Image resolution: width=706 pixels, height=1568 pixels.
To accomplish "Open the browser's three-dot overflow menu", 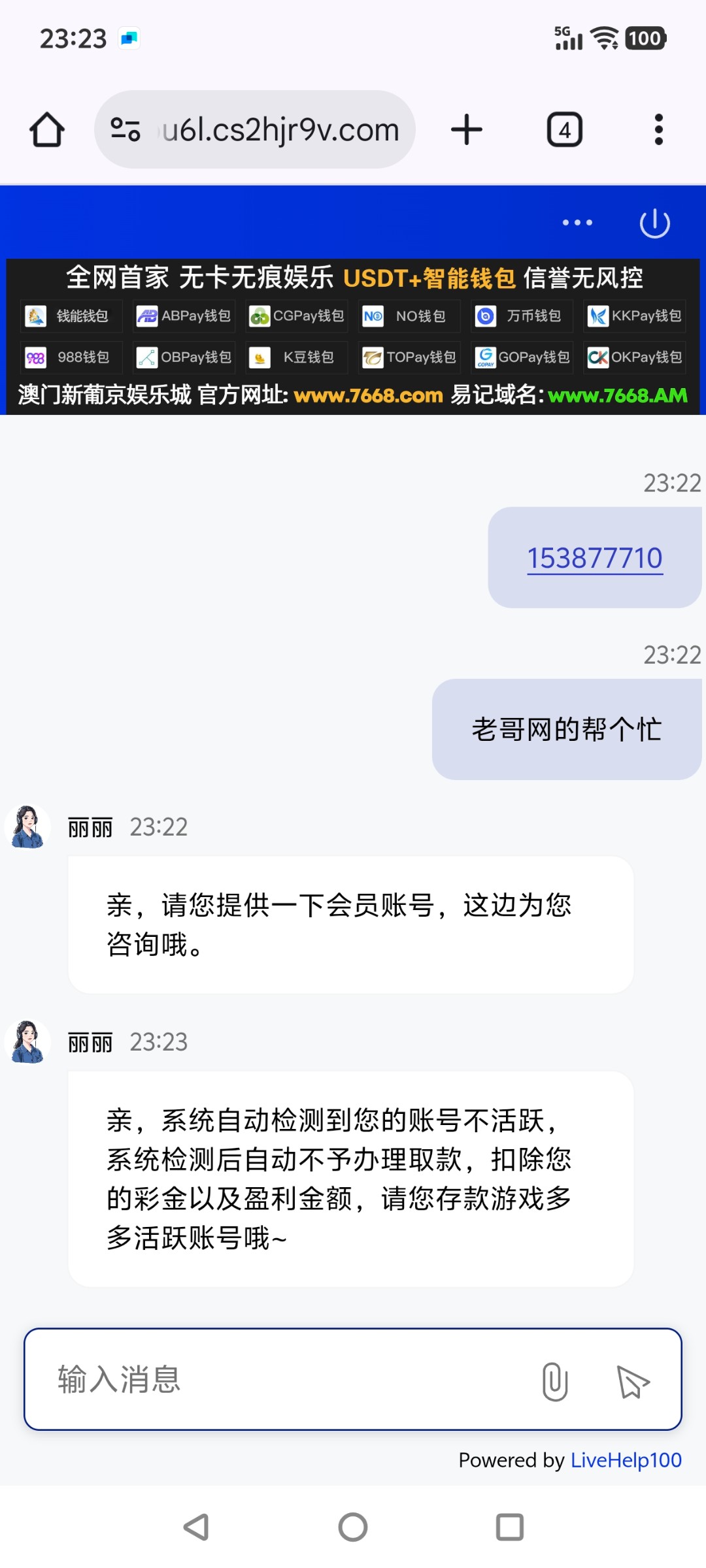I will (x=658, y=129).
